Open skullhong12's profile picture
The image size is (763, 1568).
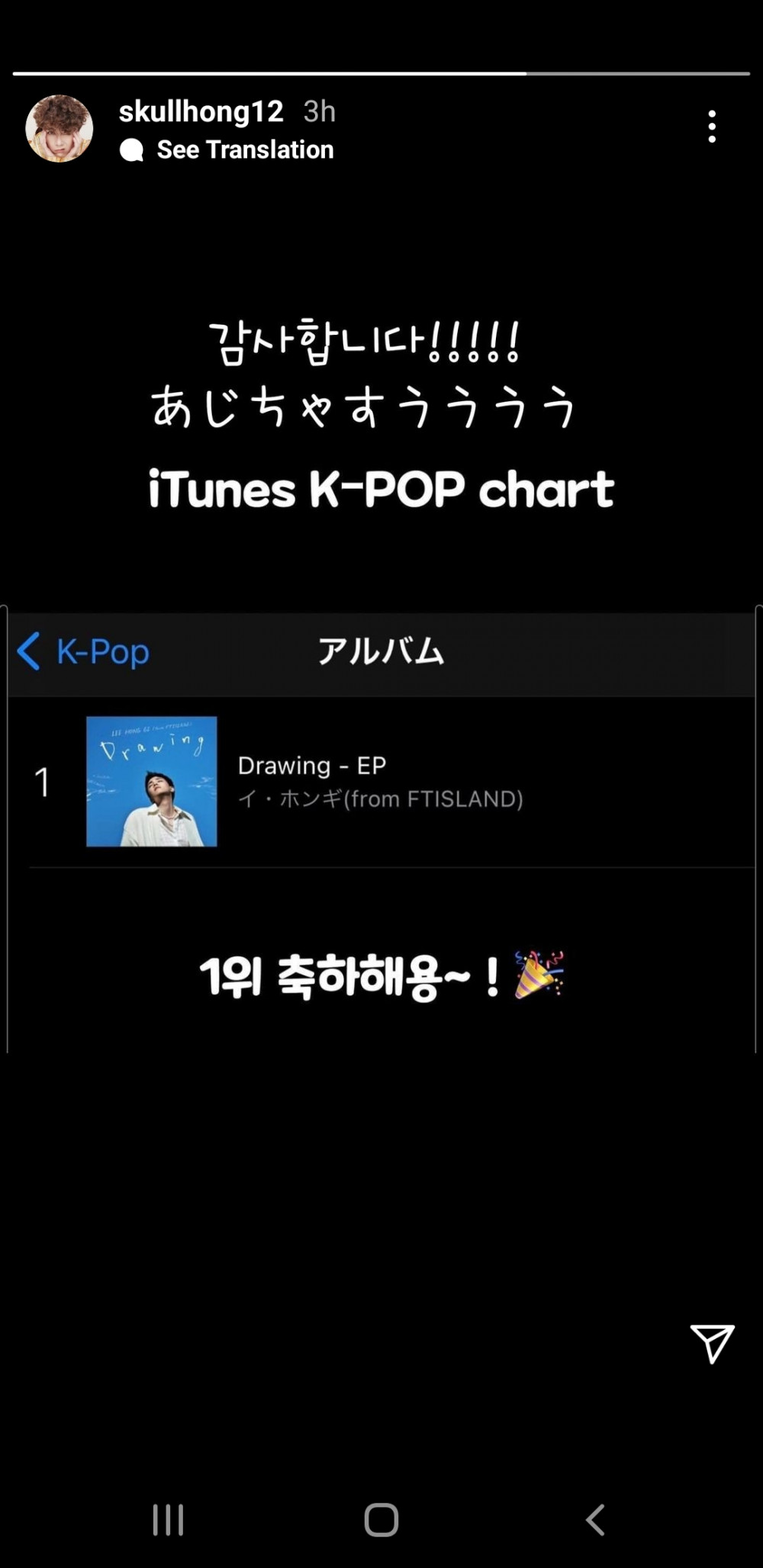click(x=60, y=128)
